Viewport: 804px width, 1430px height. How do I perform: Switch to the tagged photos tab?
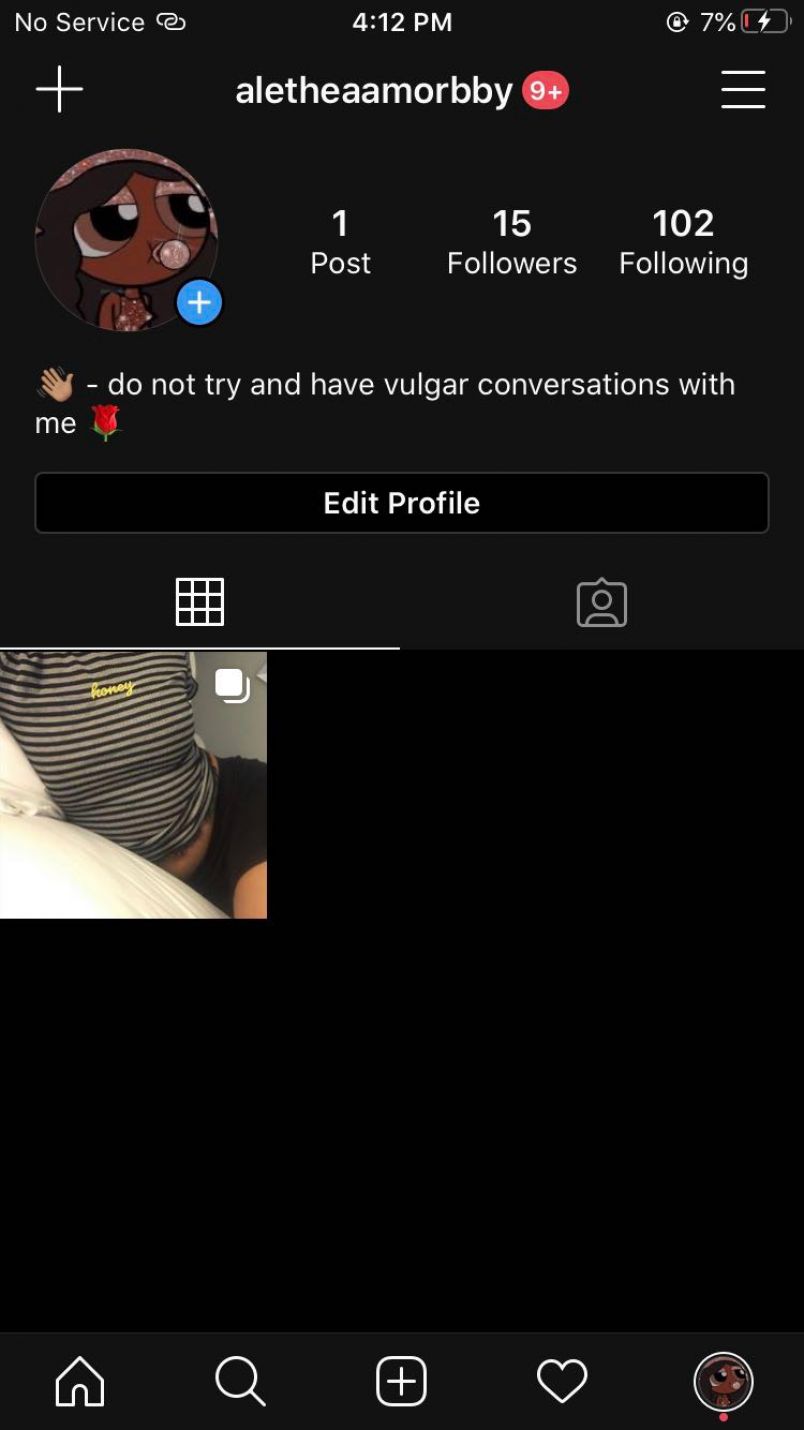click(601, 603)
